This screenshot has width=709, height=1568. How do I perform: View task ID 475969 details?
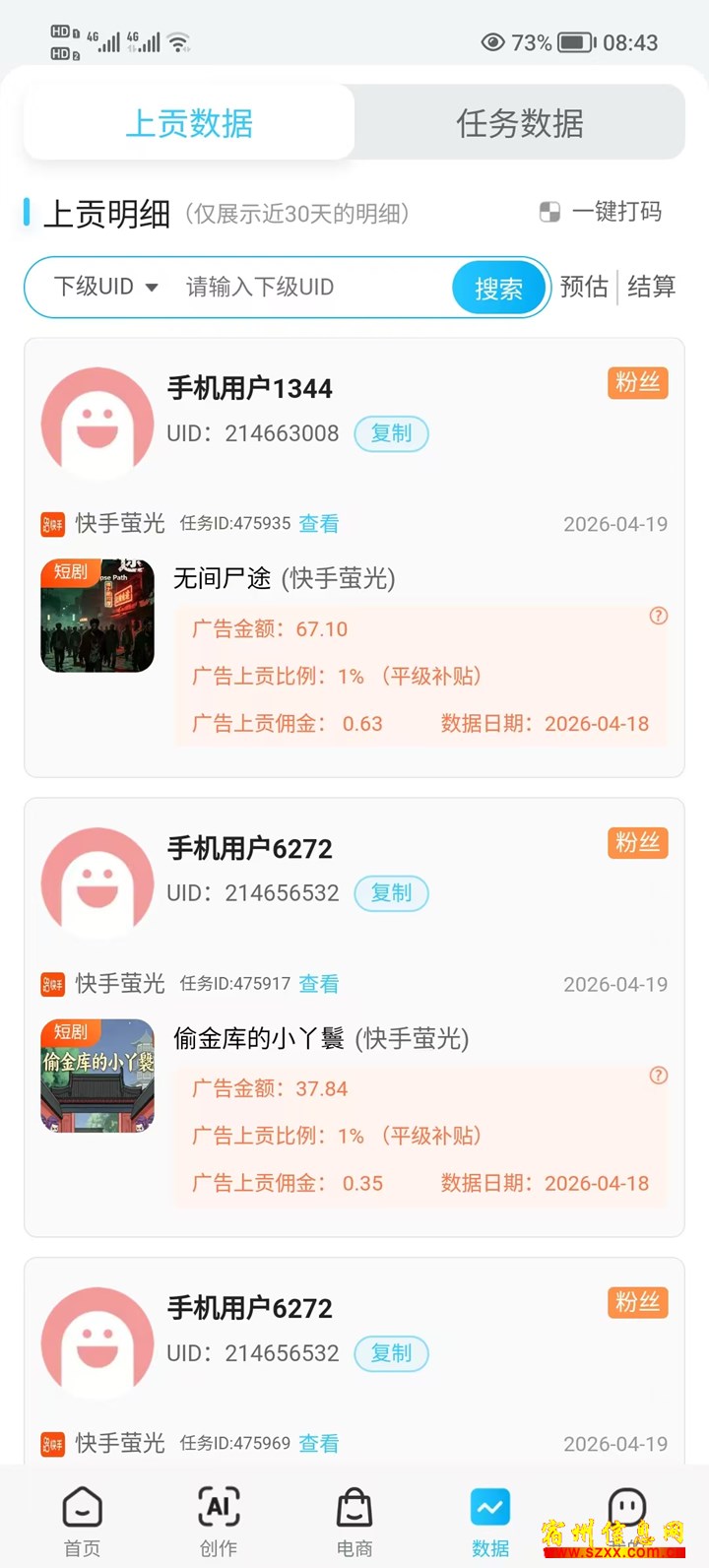(319, 1444)
